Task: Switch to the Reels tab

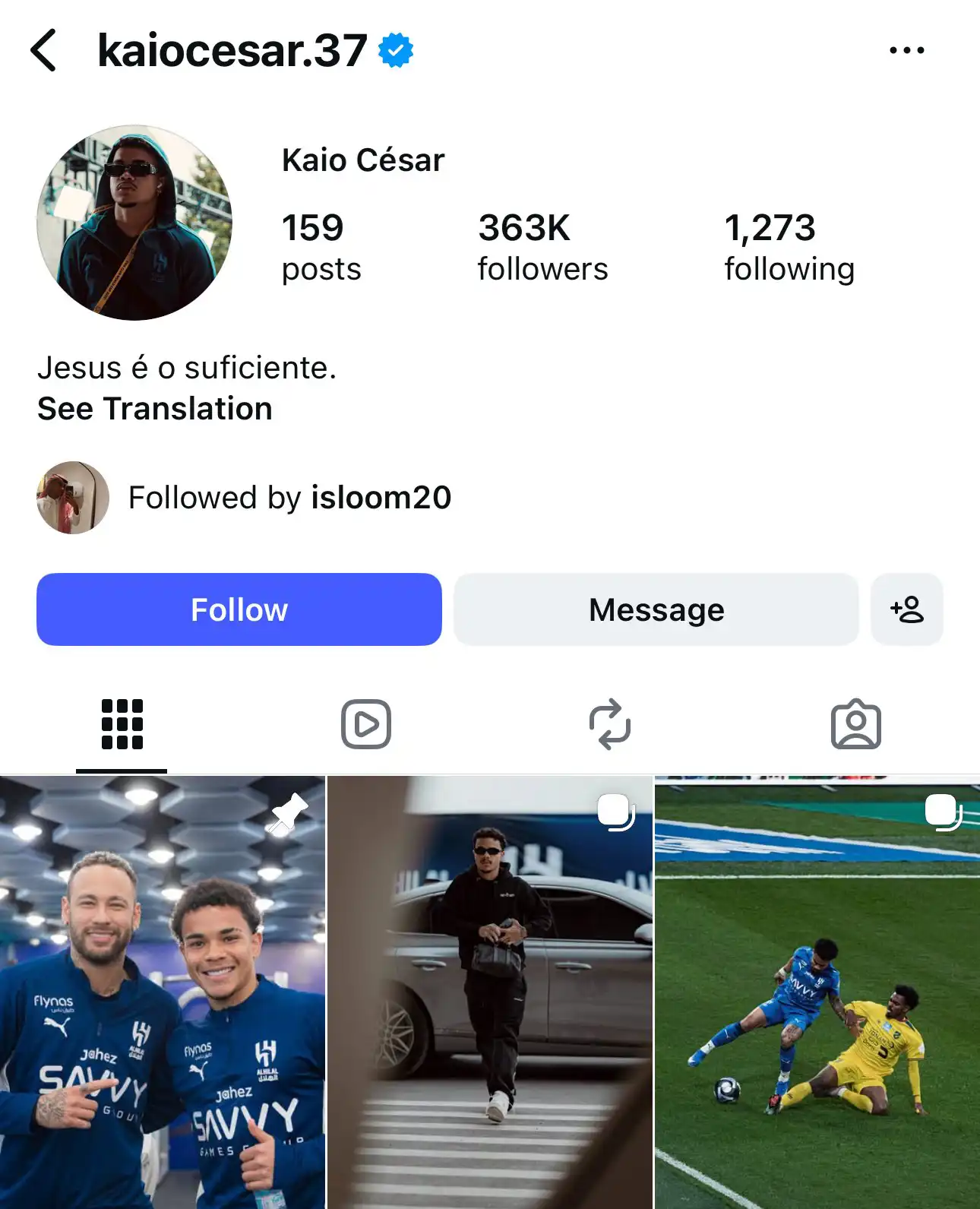Action: [366, 724]
